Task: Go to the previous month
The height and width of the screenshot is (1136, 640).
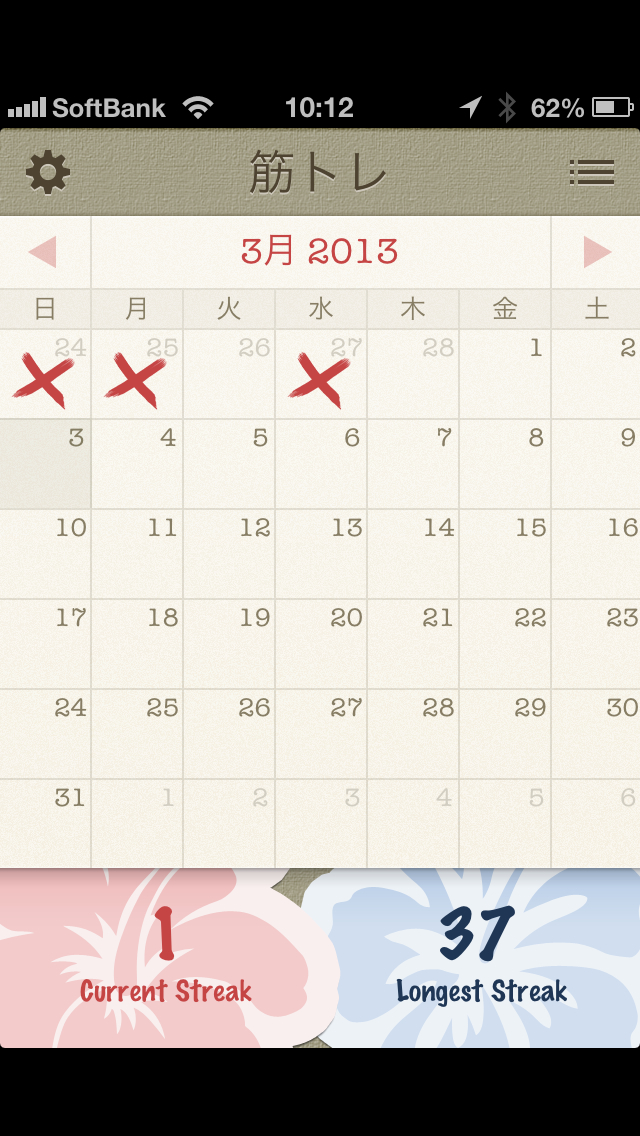Action: pyautogui.click(x=44, y=252)
